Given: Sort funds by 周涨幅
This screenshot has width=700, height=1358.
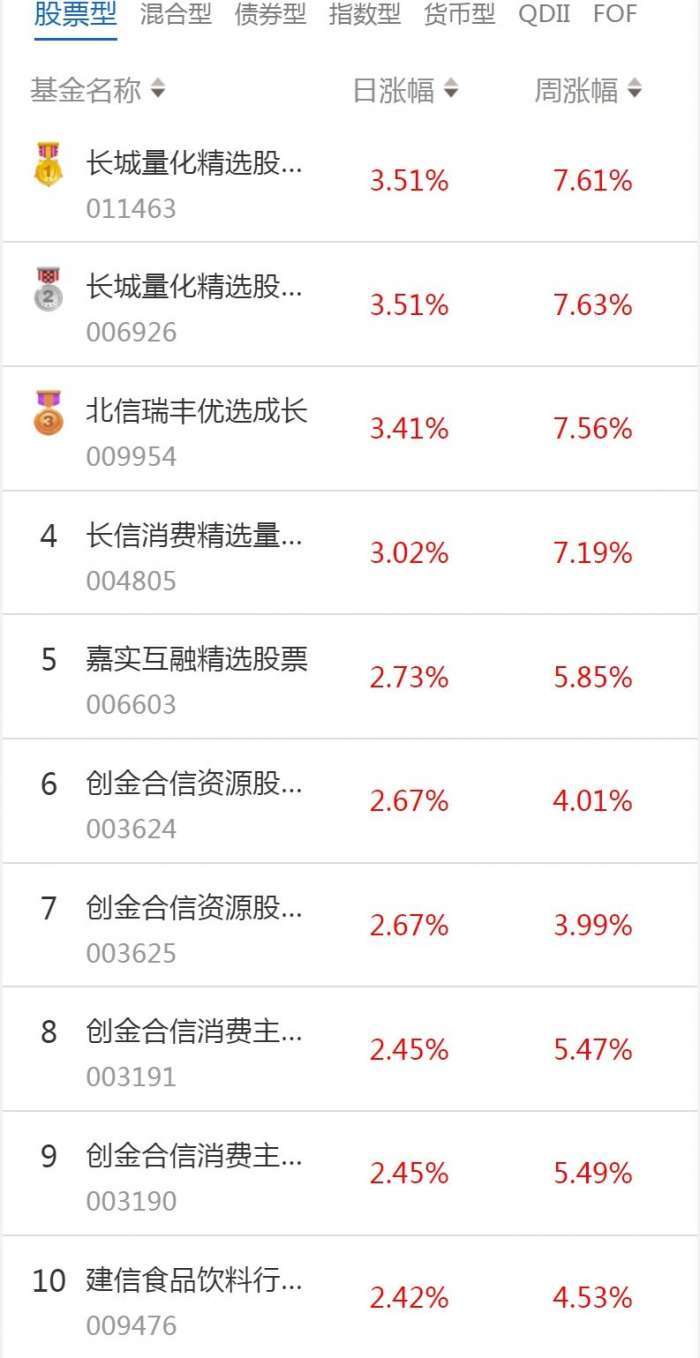Looking at the screenshot, I should (588, 91).
